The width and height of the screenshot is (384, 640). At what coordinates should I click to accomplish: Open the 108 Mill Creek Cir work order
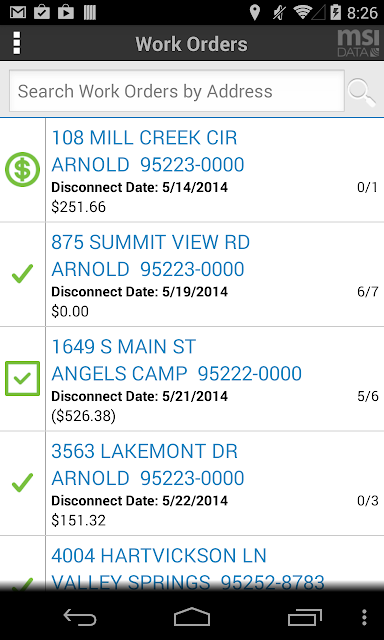pyautogui.click(x=192, y=170)
